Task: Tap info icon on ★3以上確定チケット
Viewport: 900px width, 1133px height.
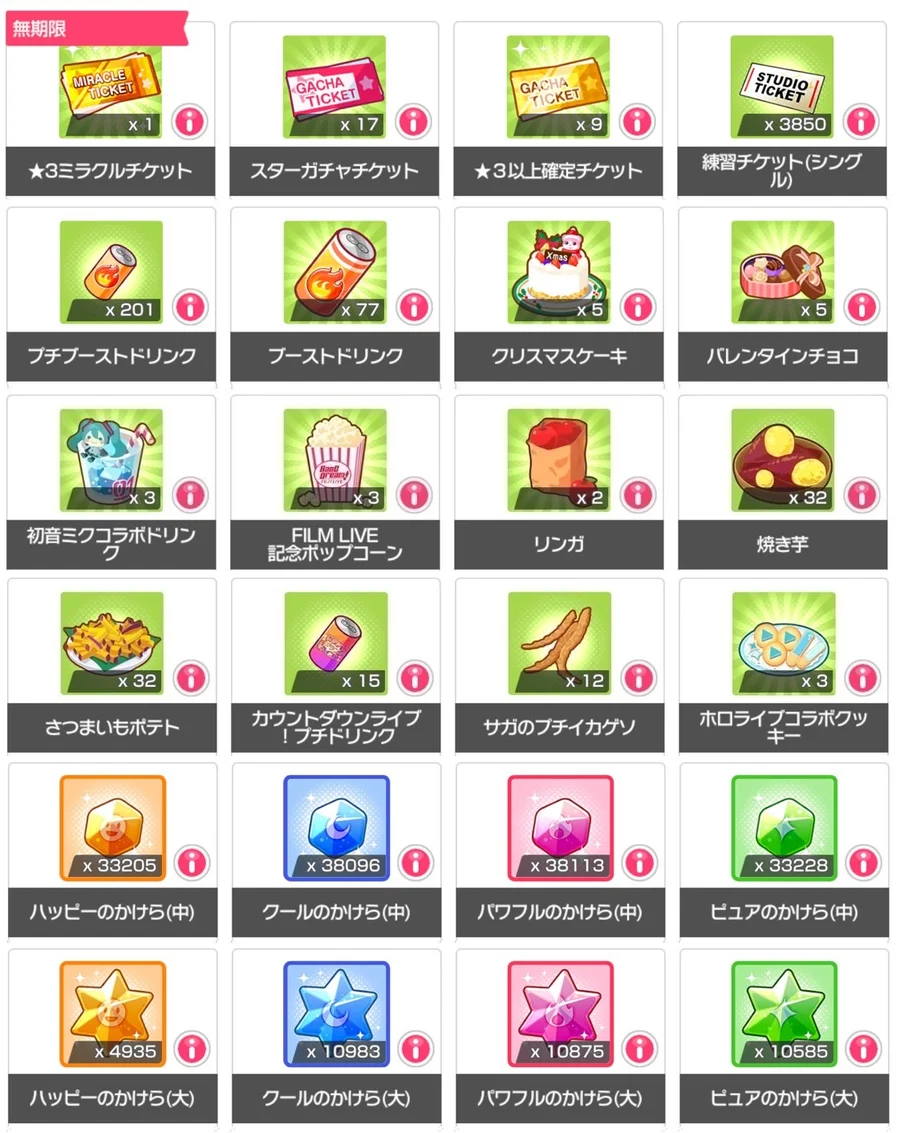Action: point(638,123)
